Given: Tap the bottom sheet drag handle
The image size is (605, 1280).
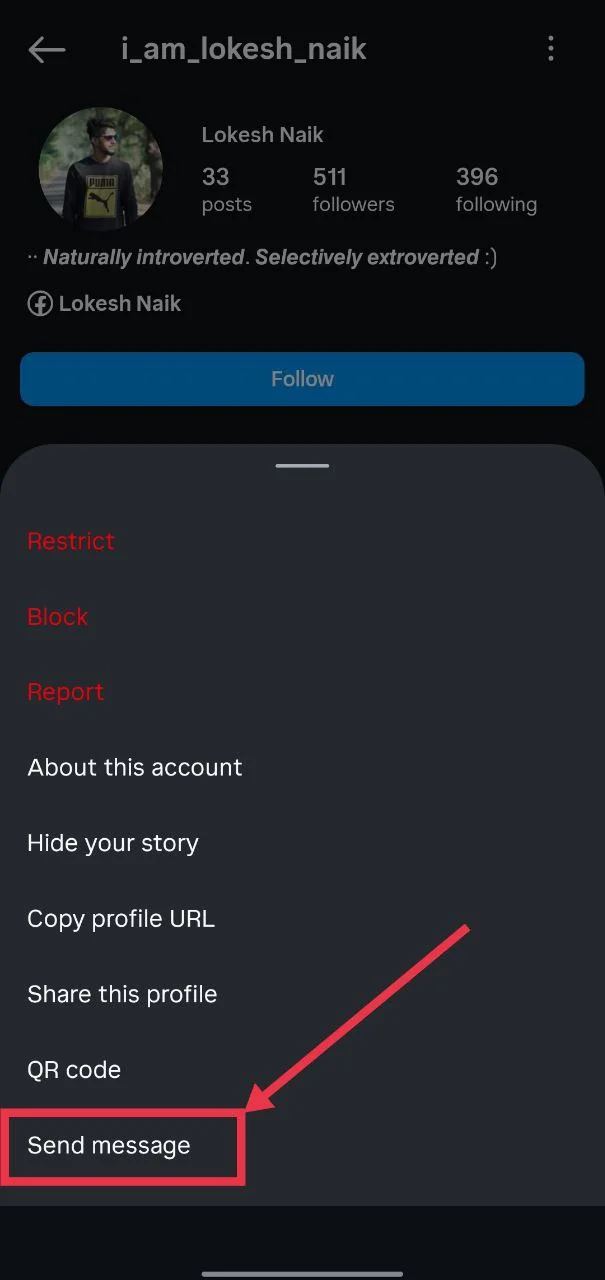Looking at the screenshot, I should click(302, 466).
